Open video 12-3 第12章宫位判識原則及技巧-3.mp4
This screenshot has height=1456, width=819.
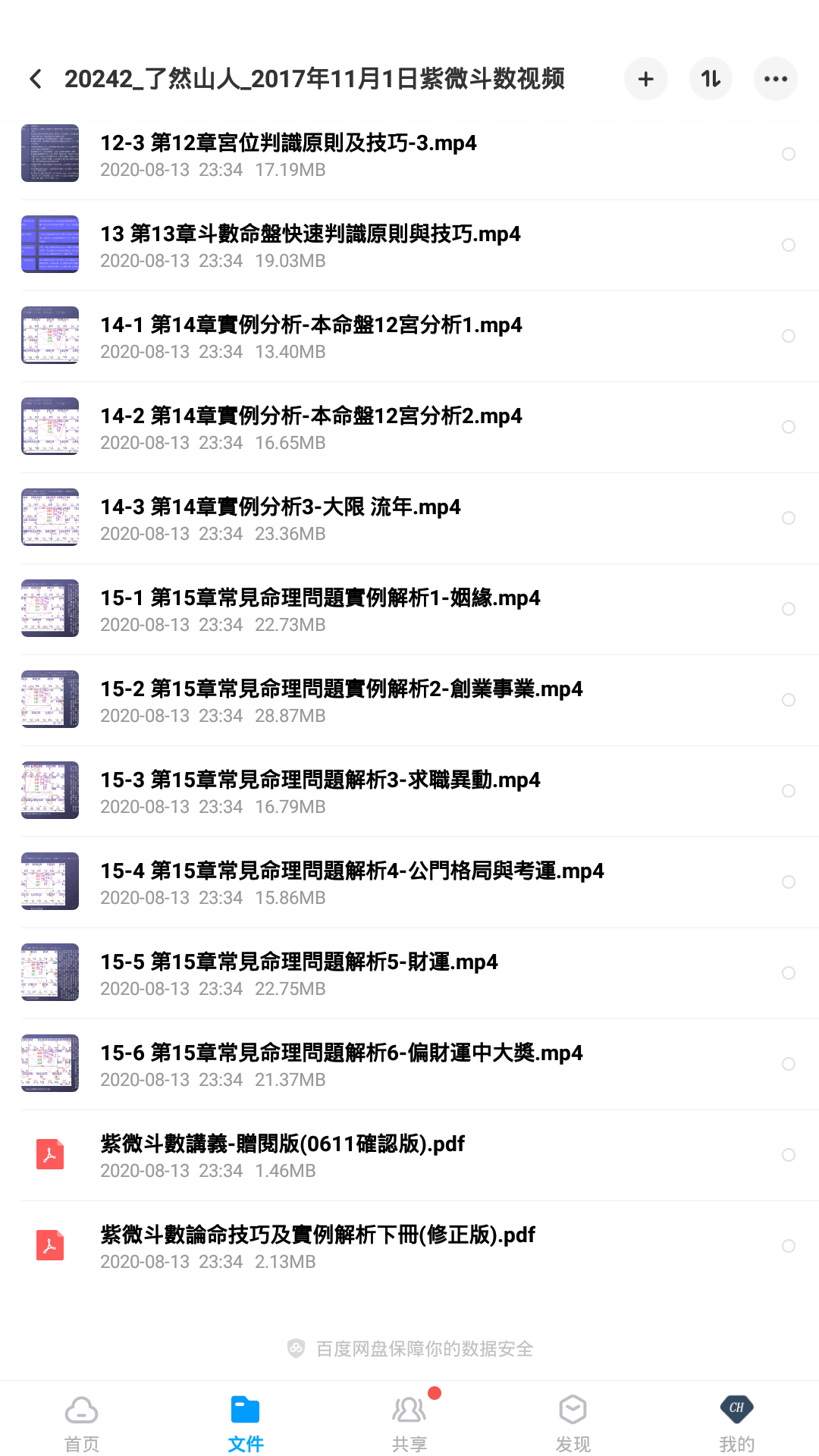click(x=288, y=154)
